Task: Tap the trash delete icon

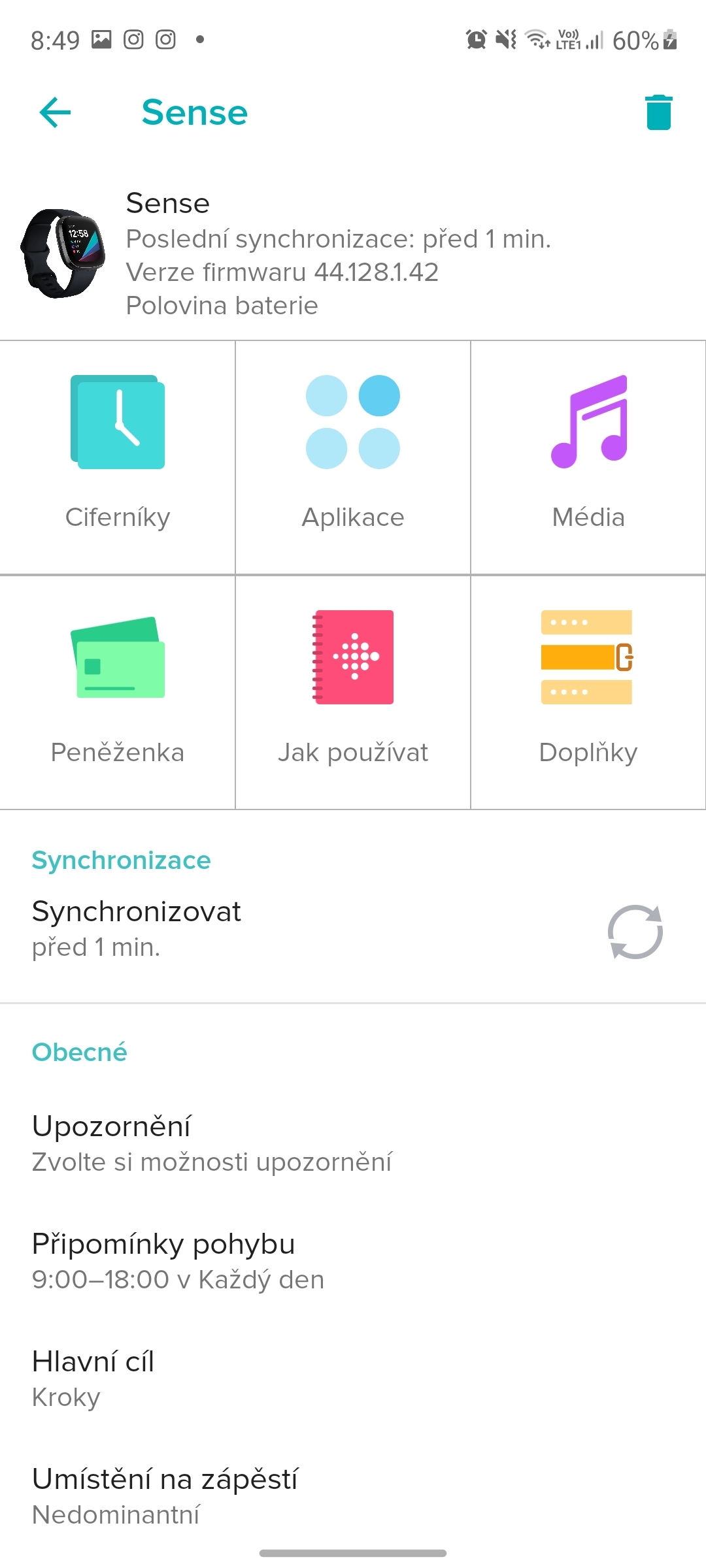Action: (658, 112)
